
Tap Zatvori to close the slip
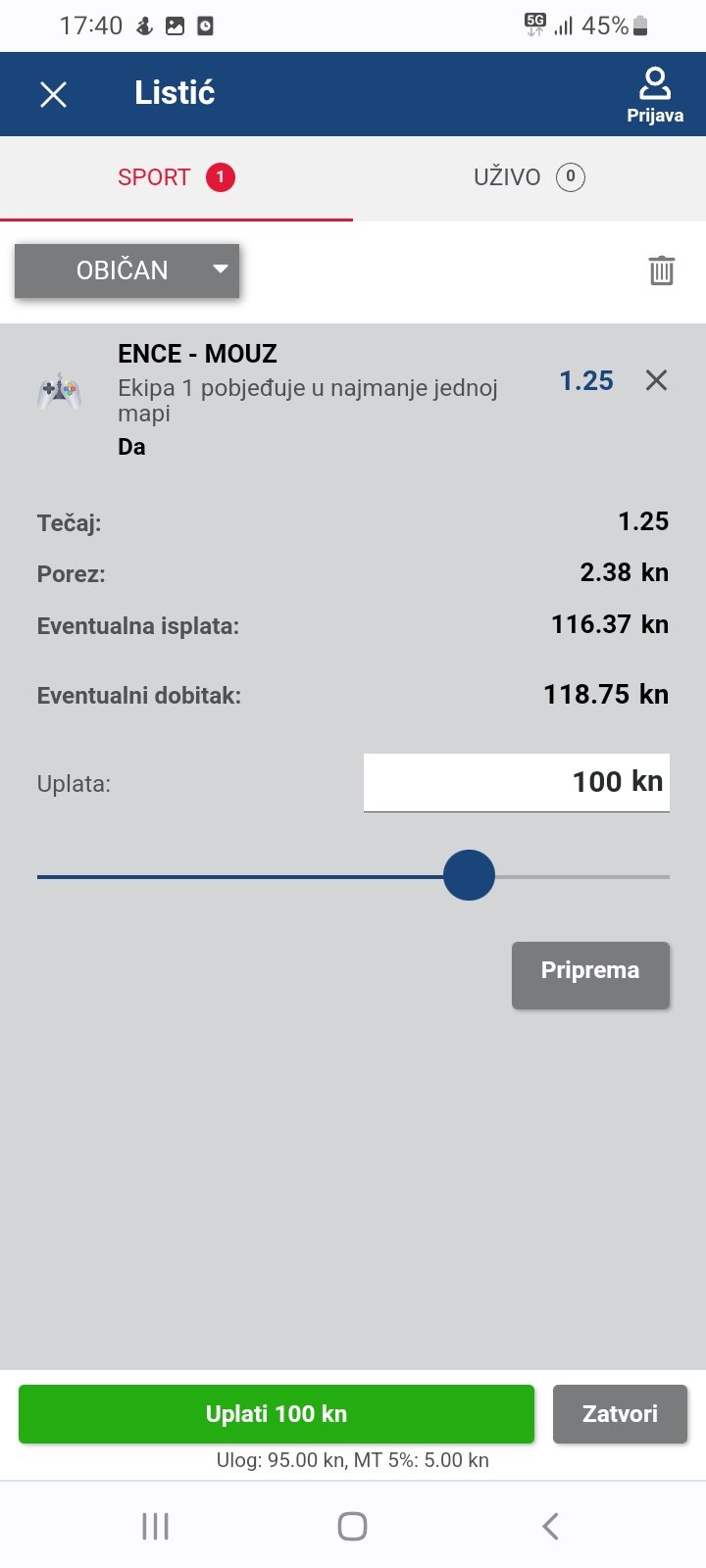tap(620, 1414)
